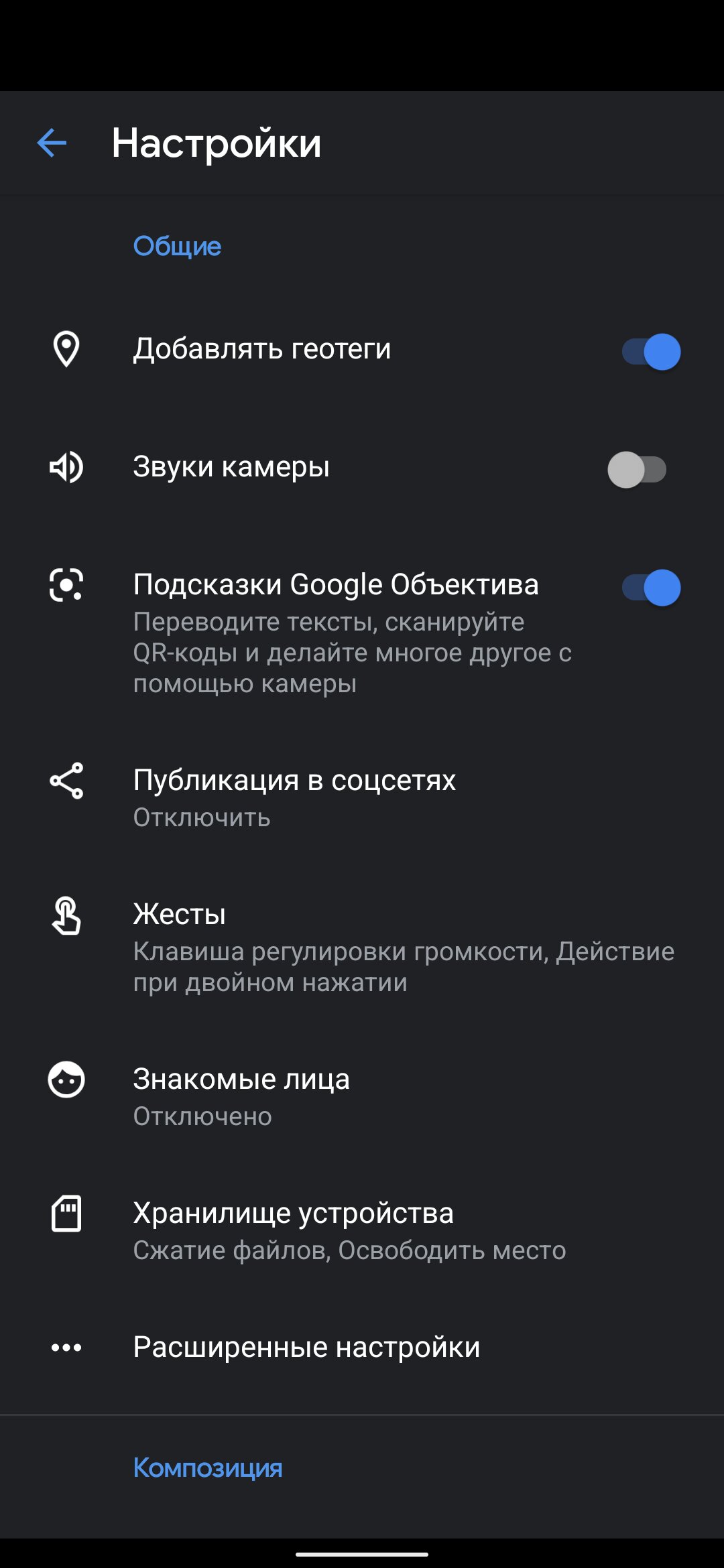
Task: Enable the Звуки камеры switch
Action: (x=637, y=469)
